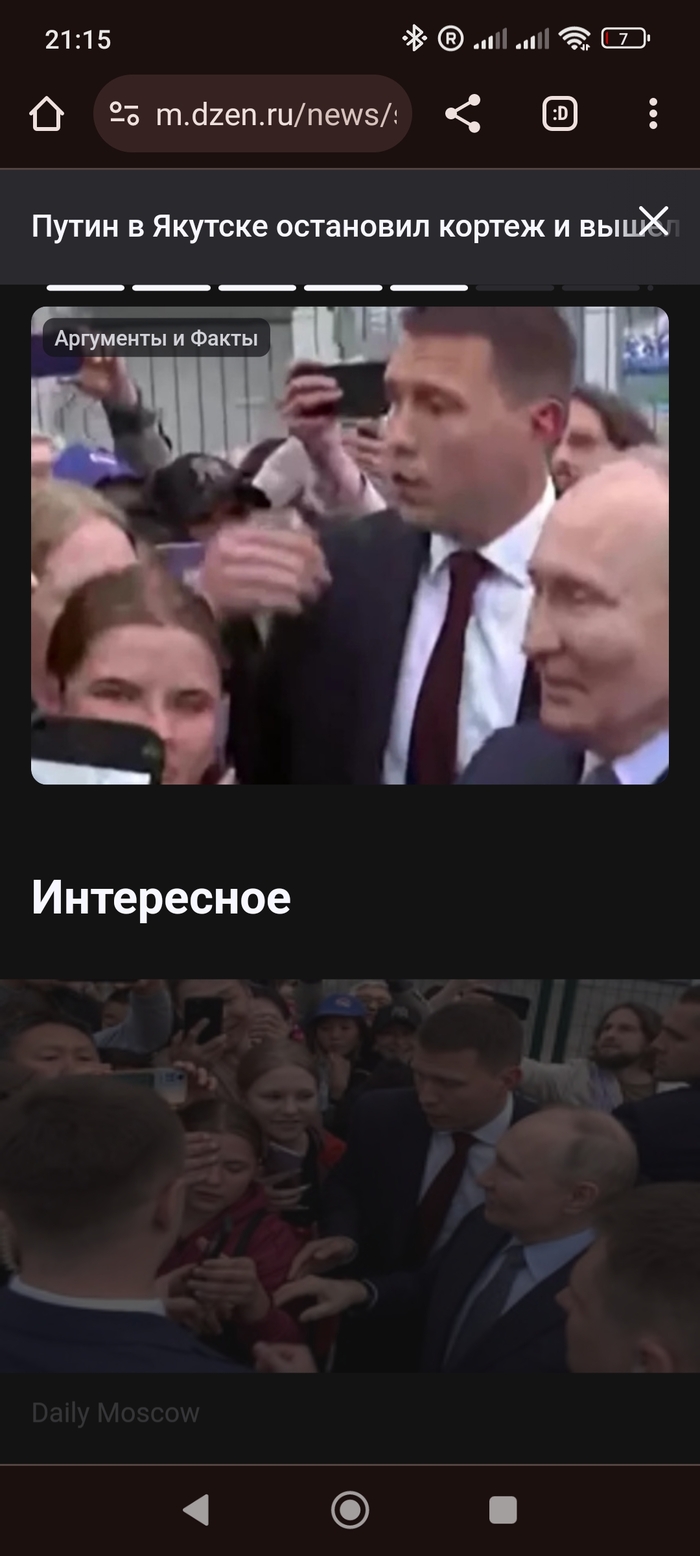Go to the browser home page
Image resolution: width=700 pixels, height=1556 pixels.
tap(47, 114)
